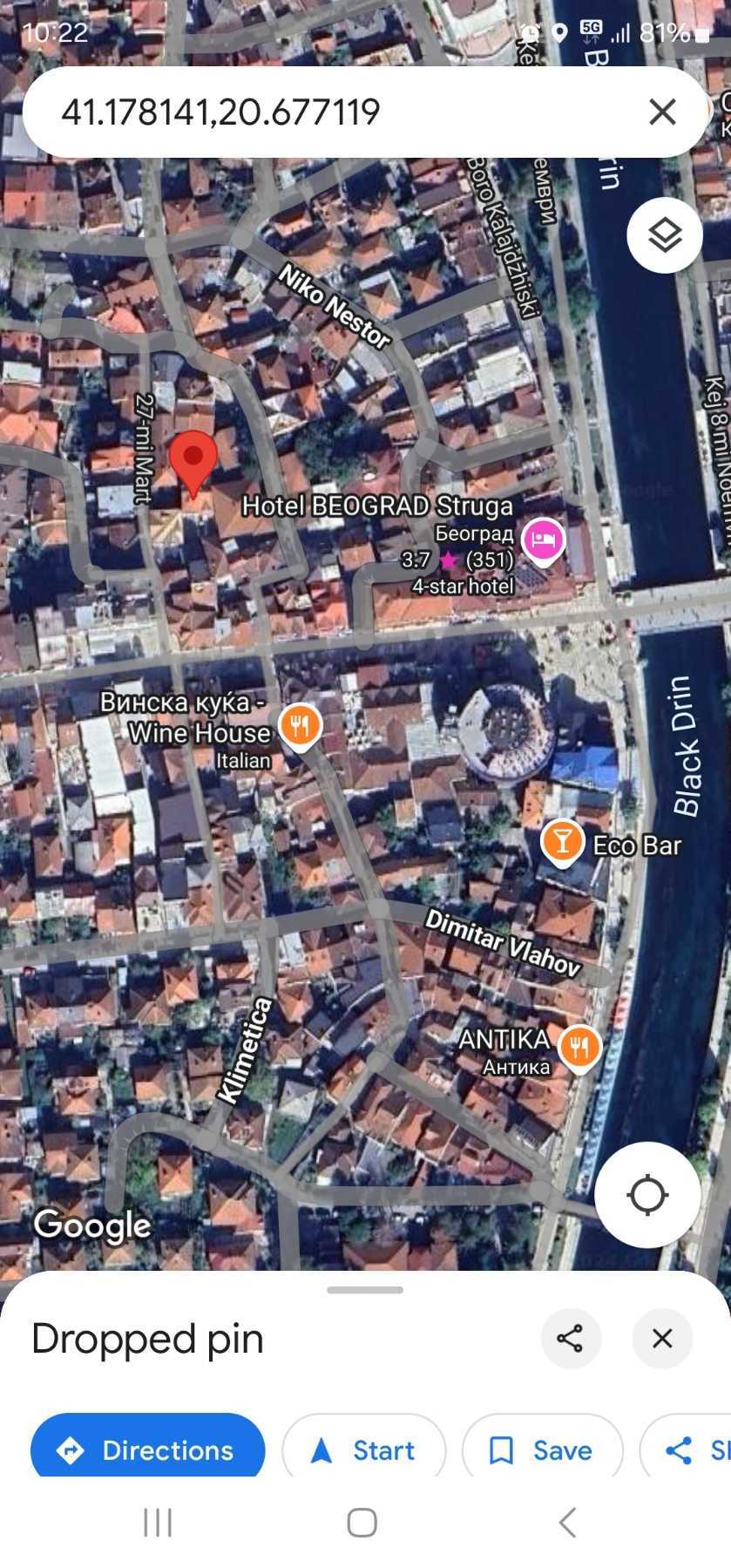The width and height of the screenshot is (731, 1568).
Task: Center map on my location
Action: (x=646, y=1194)
